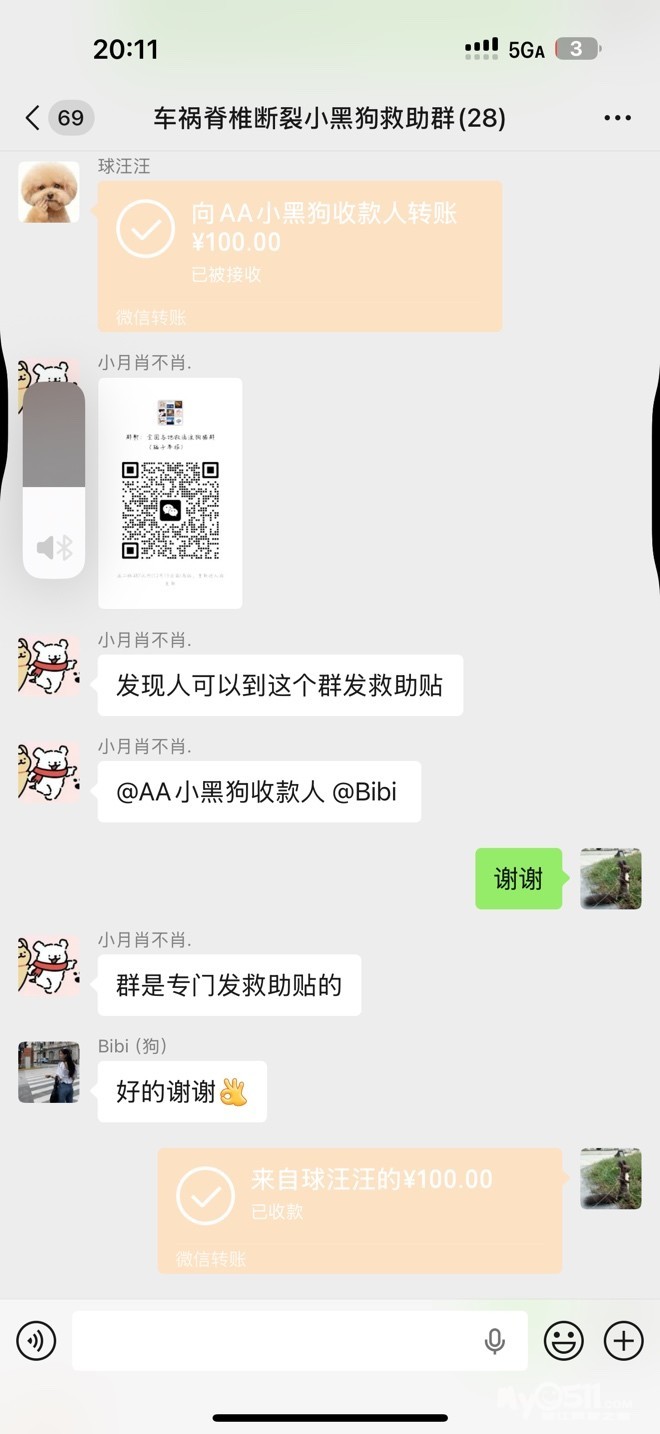This screenshot has width=660, height=1434.
Task: Start voice dictation with the microphone
Action: (494, 1341)
